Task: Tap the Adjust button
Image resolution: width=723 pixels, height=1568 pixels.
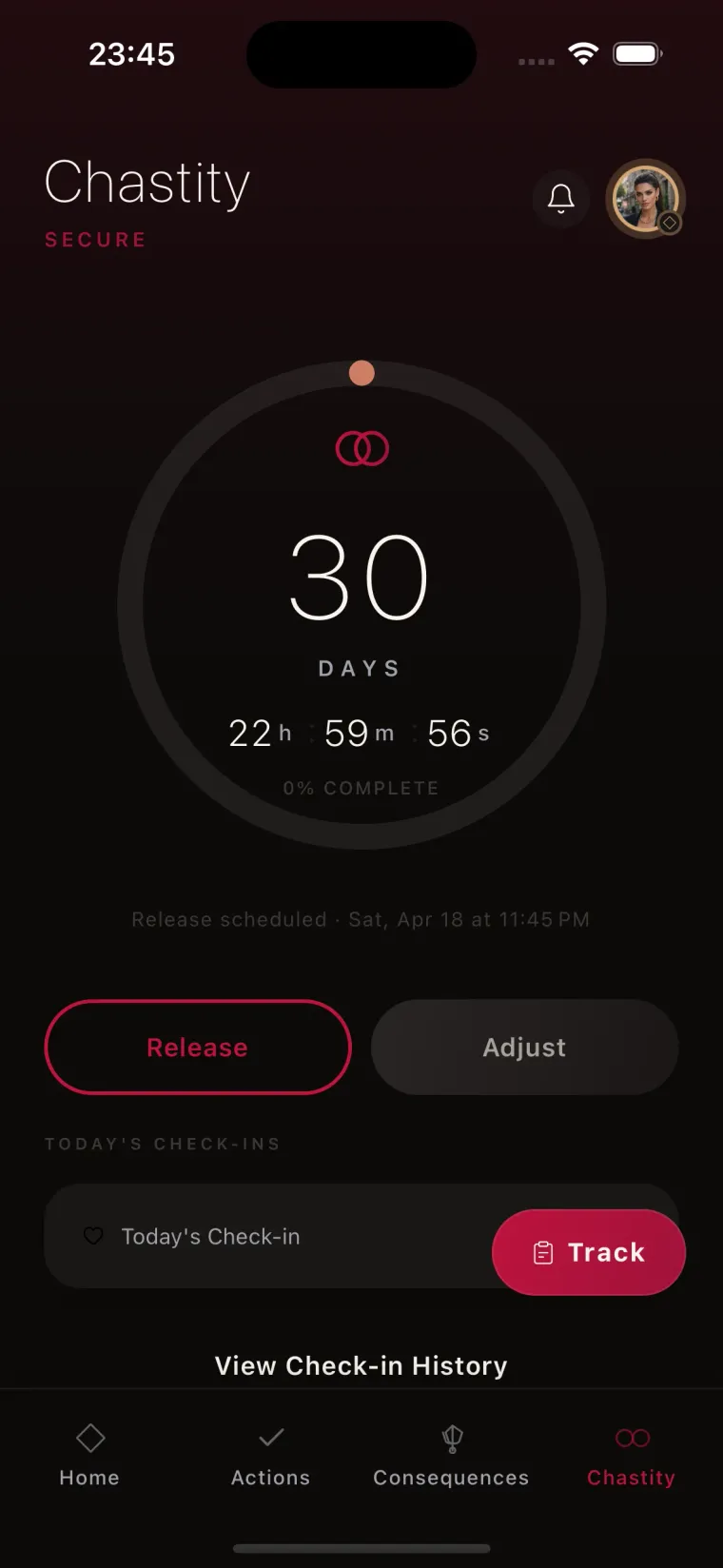Action: [524, 1047]
